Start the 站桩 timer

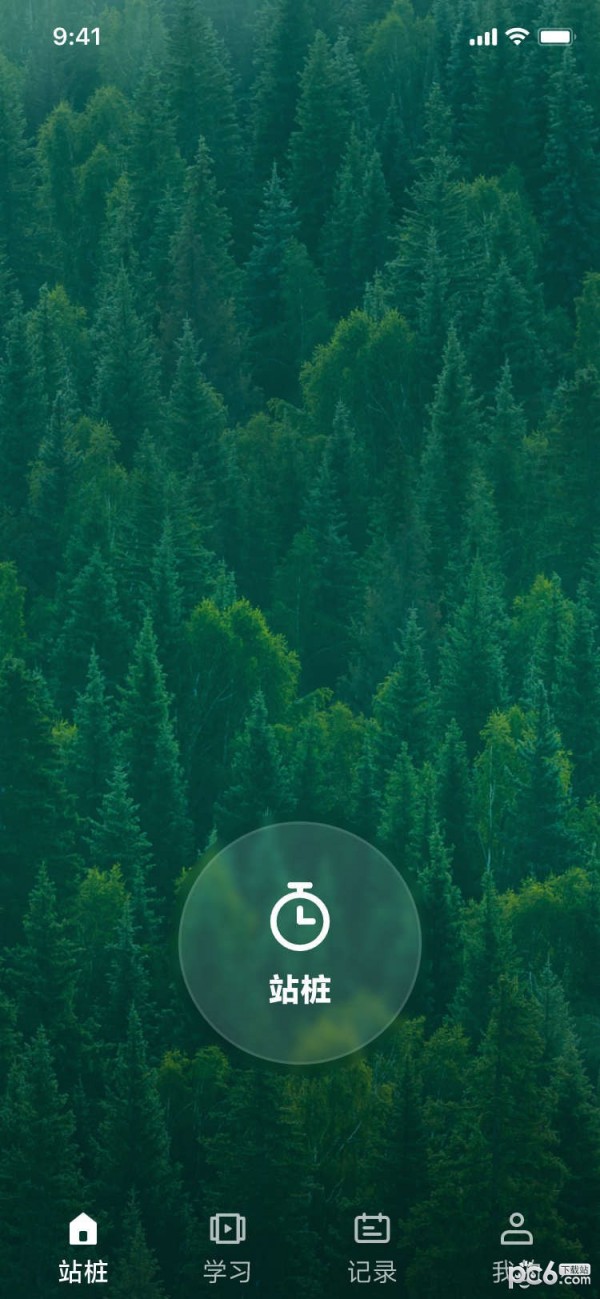(x=299, y=942)
